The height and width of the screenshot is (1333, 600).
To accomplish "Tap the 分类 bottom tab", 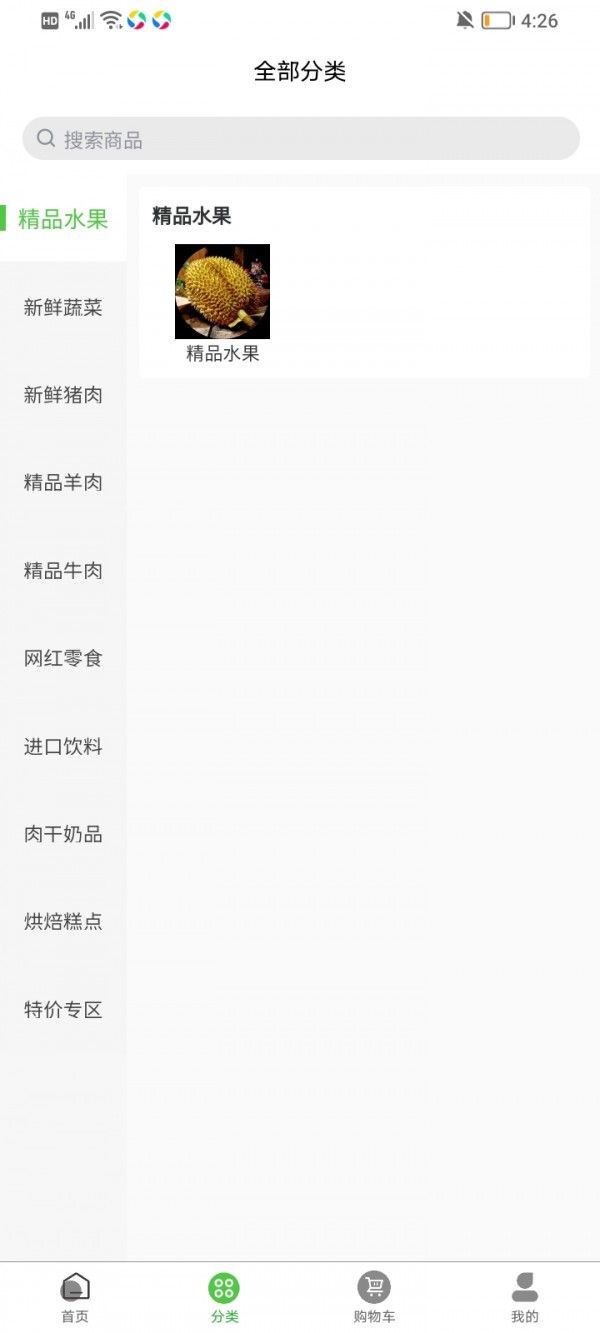I will [224, 1297].
